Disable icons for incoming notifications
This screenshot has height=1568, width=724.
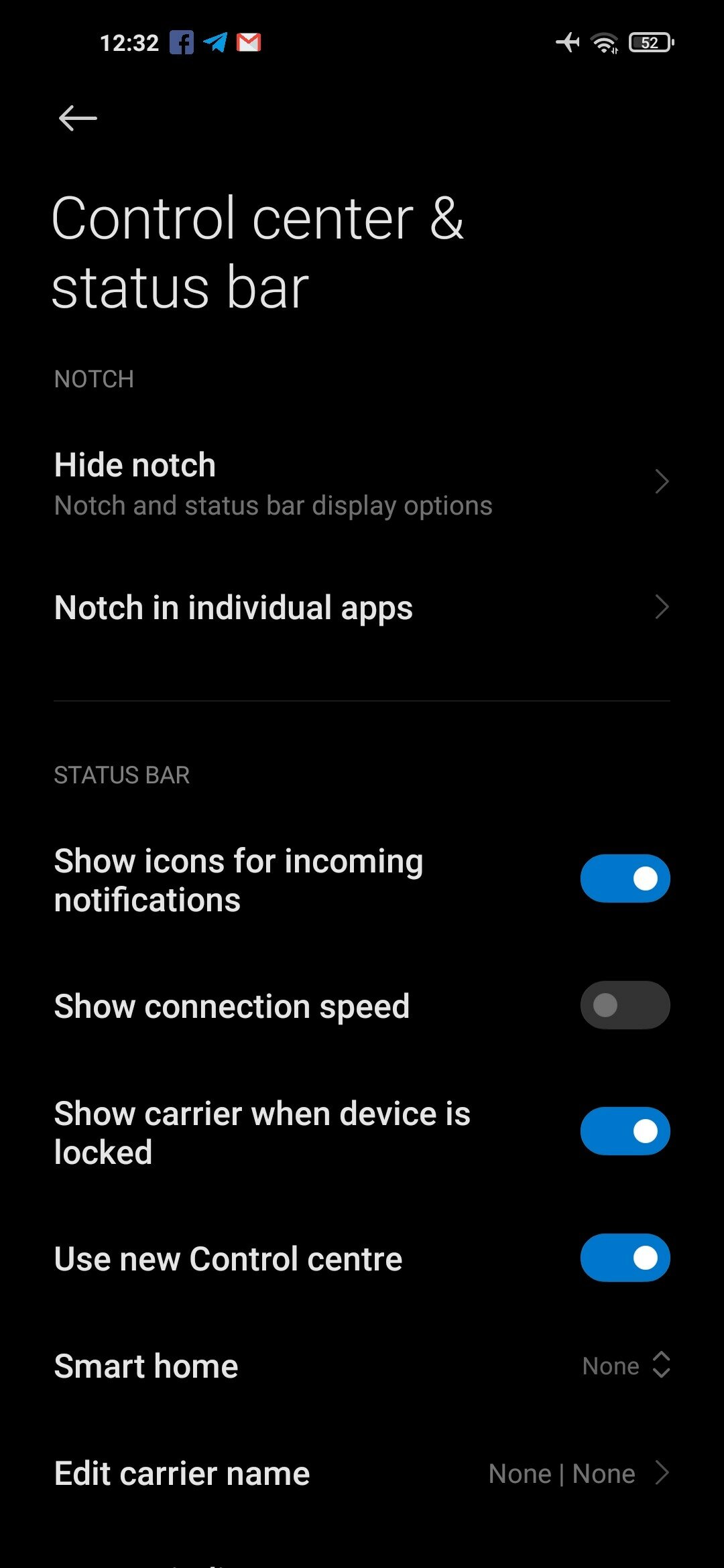tap(625, 878)
